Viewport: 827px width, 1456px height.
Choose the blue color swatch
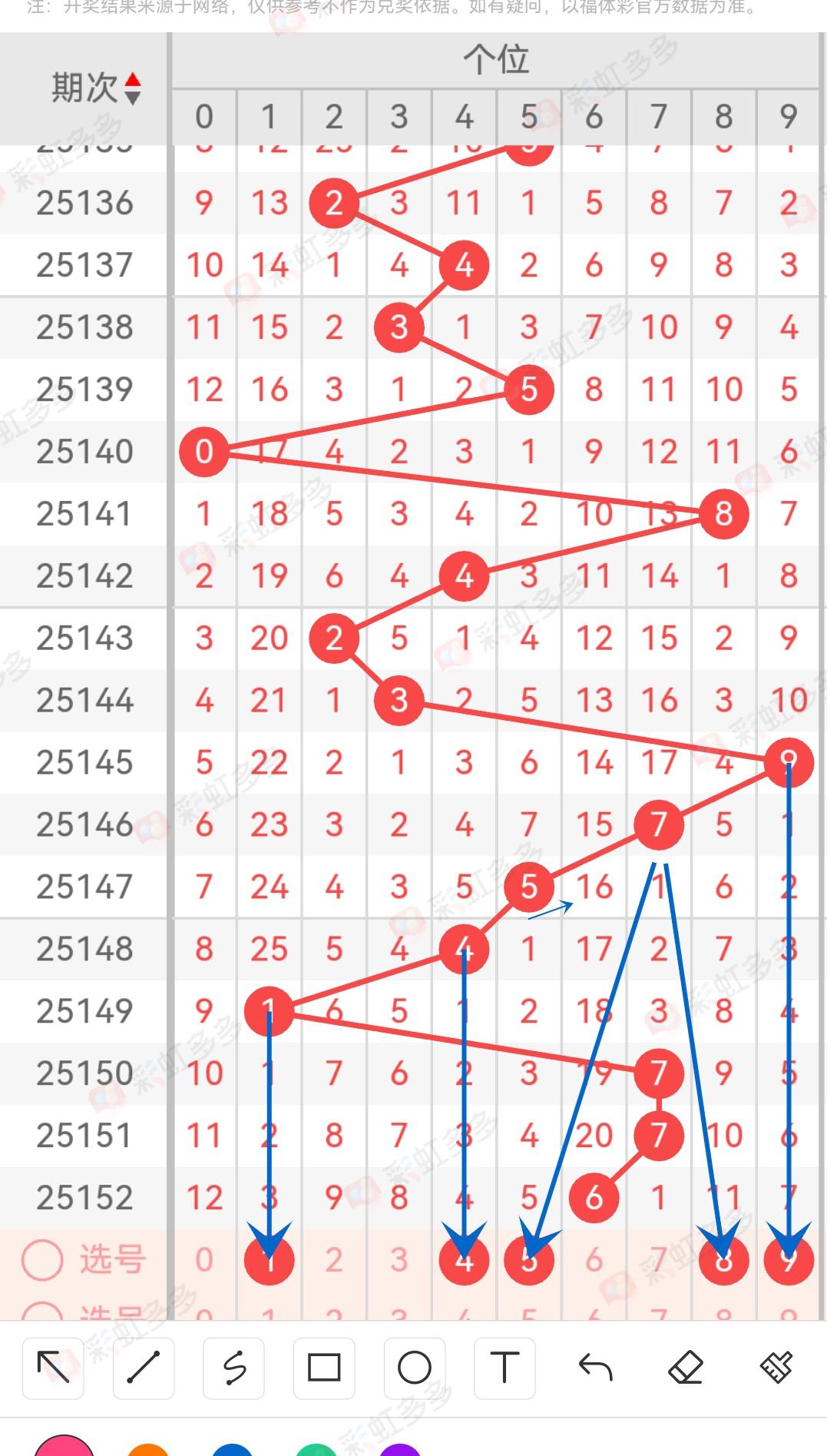coord(232,1450)
